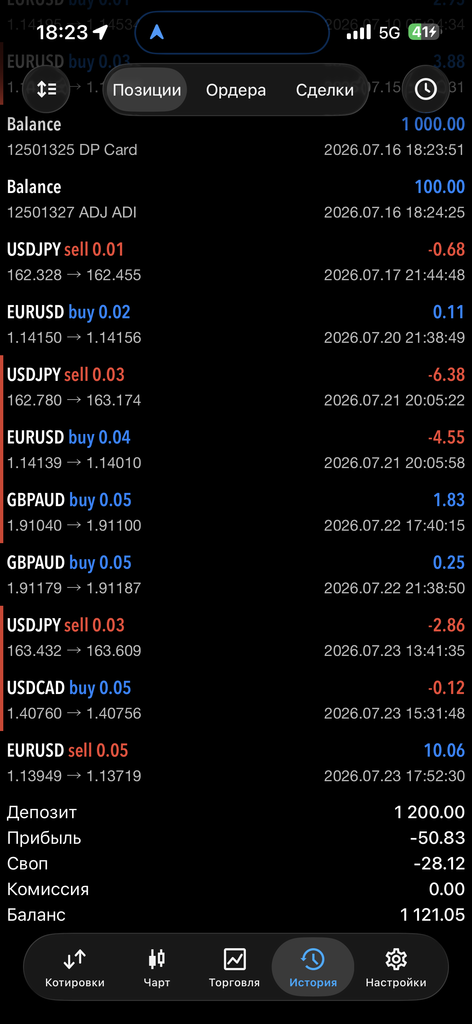Go to the Чарт tab
The width and height of the screenshot is (472, 1024).
click(157, 967)
